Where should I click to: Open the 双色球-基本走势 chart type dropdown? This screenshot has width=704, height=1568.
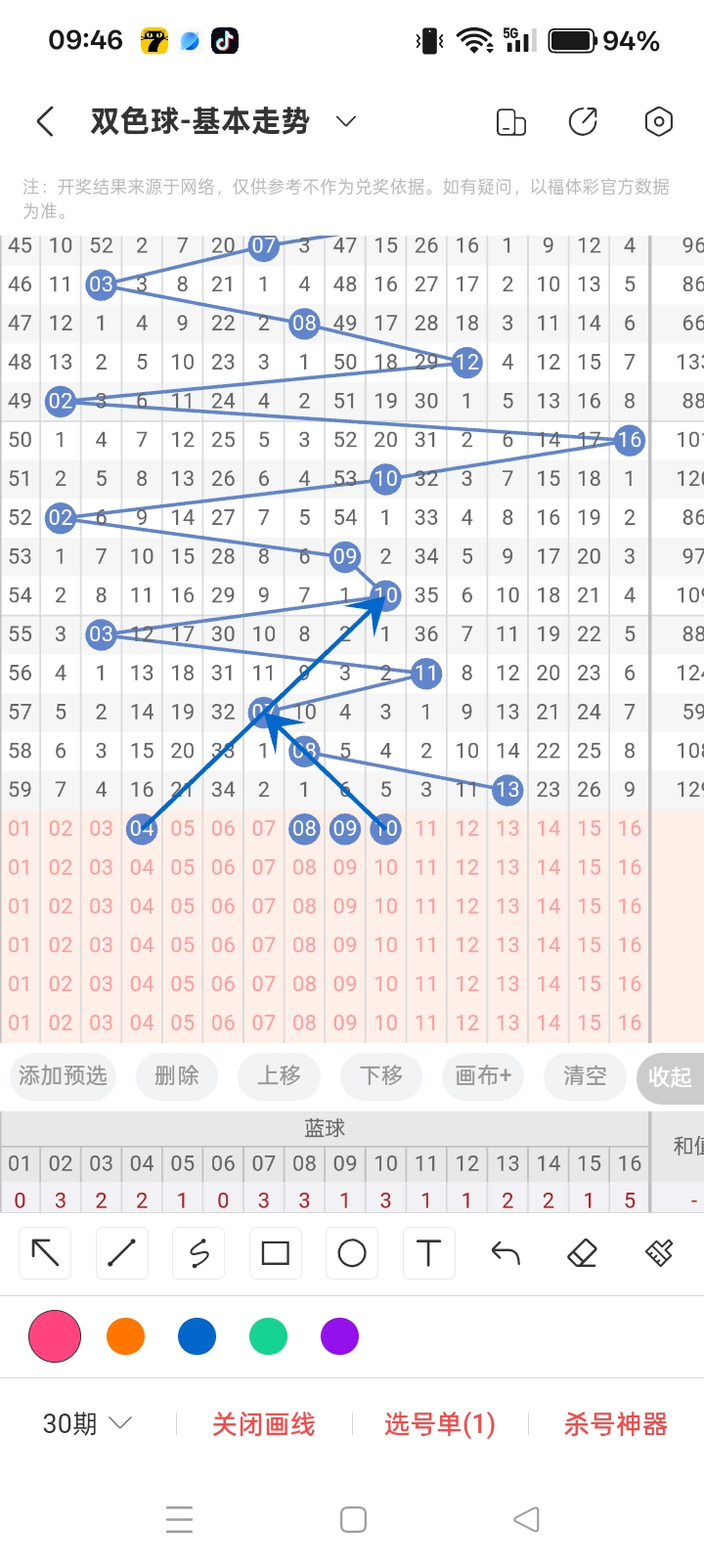(x=344, y=121)
